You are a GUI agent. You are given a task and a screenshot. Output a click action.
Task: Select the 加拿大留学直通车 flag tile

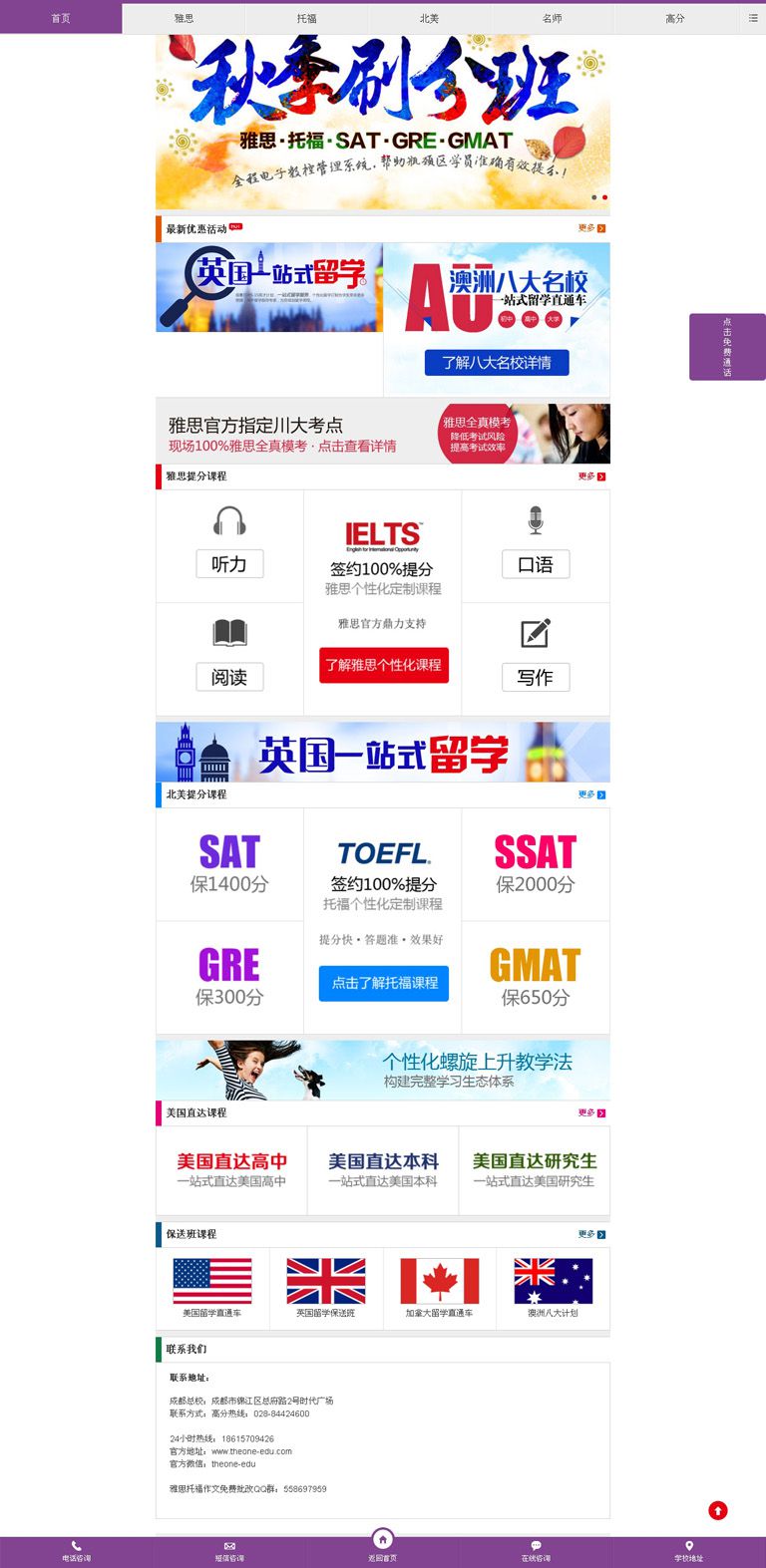pos(440,1287)
